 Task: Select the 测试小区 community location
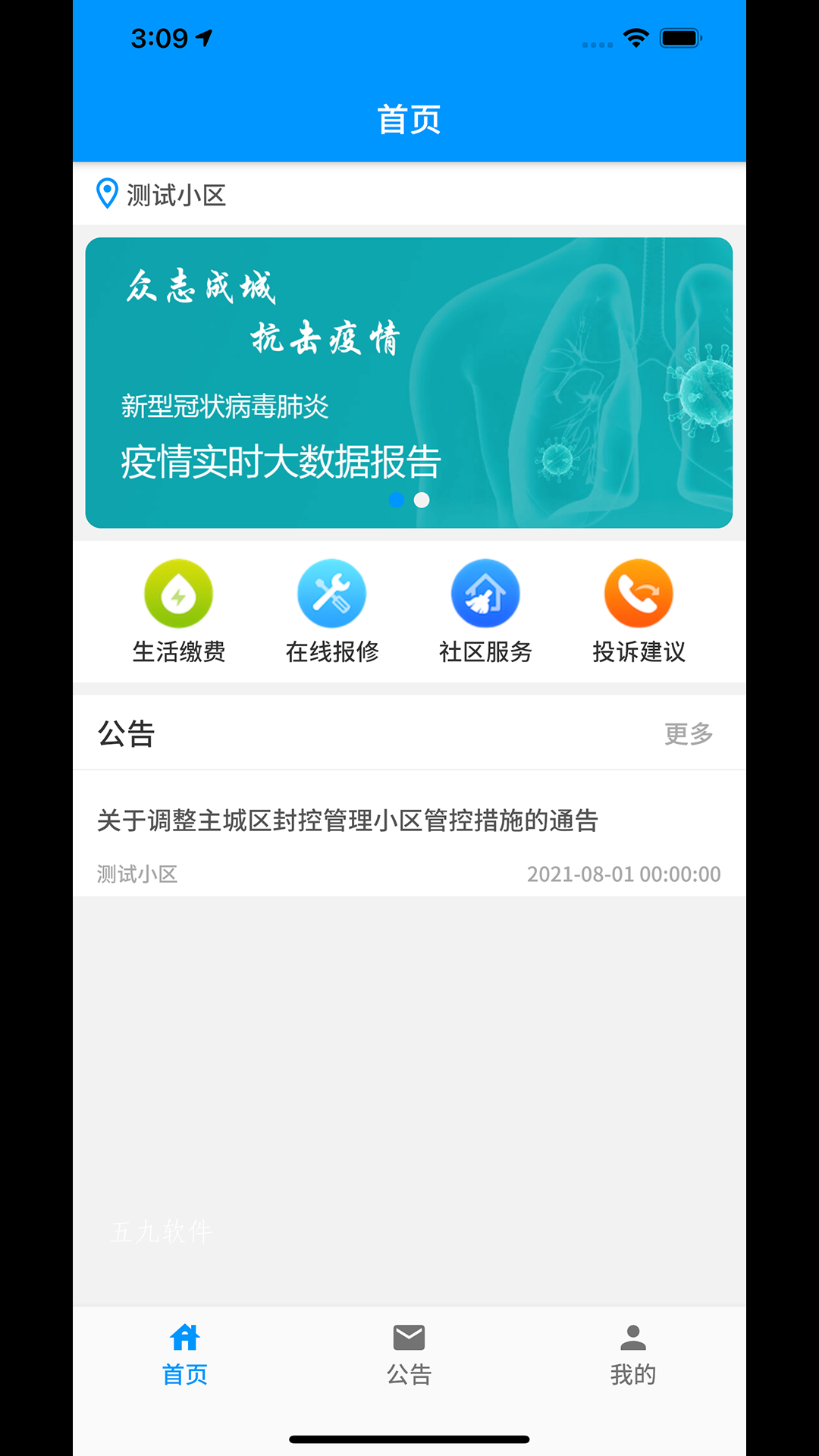(161, 195)
